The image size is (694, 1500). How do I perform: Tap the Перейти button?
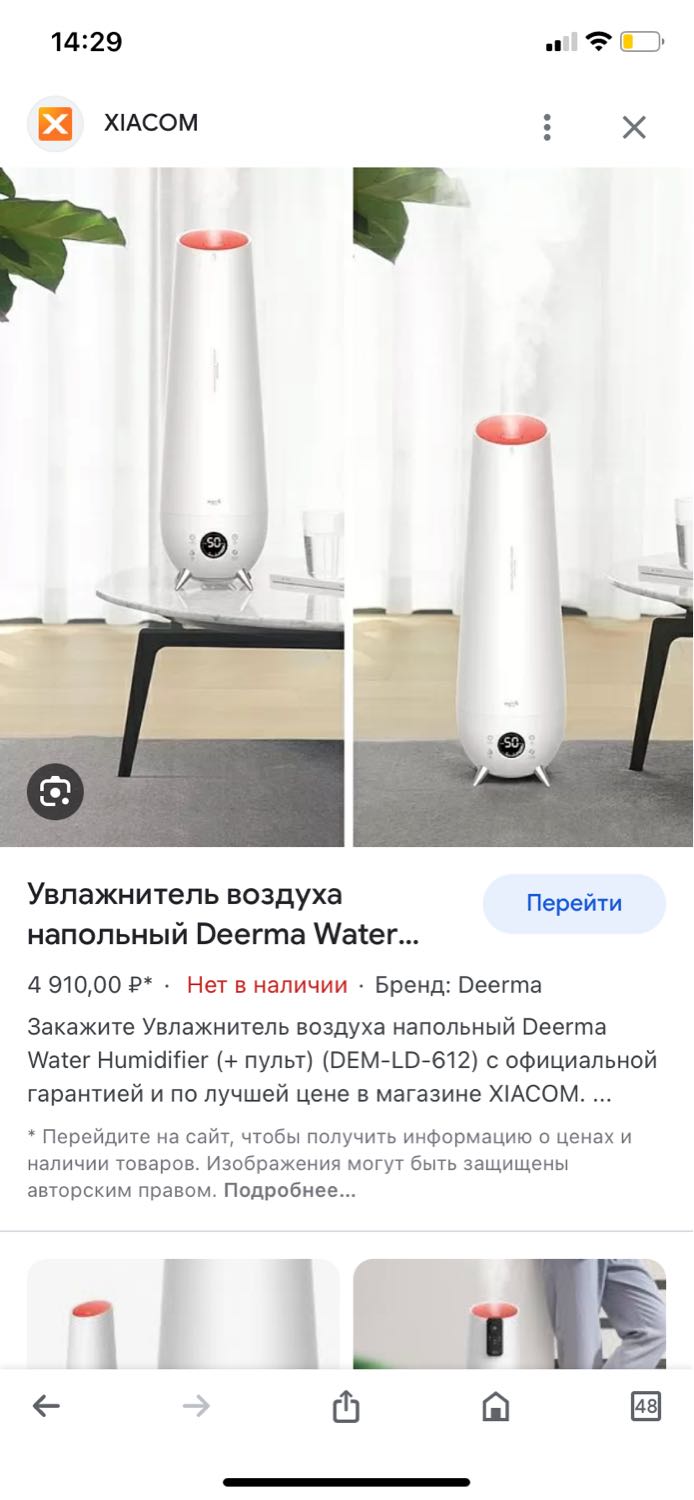pyautogui.click(x=574, y=903)
